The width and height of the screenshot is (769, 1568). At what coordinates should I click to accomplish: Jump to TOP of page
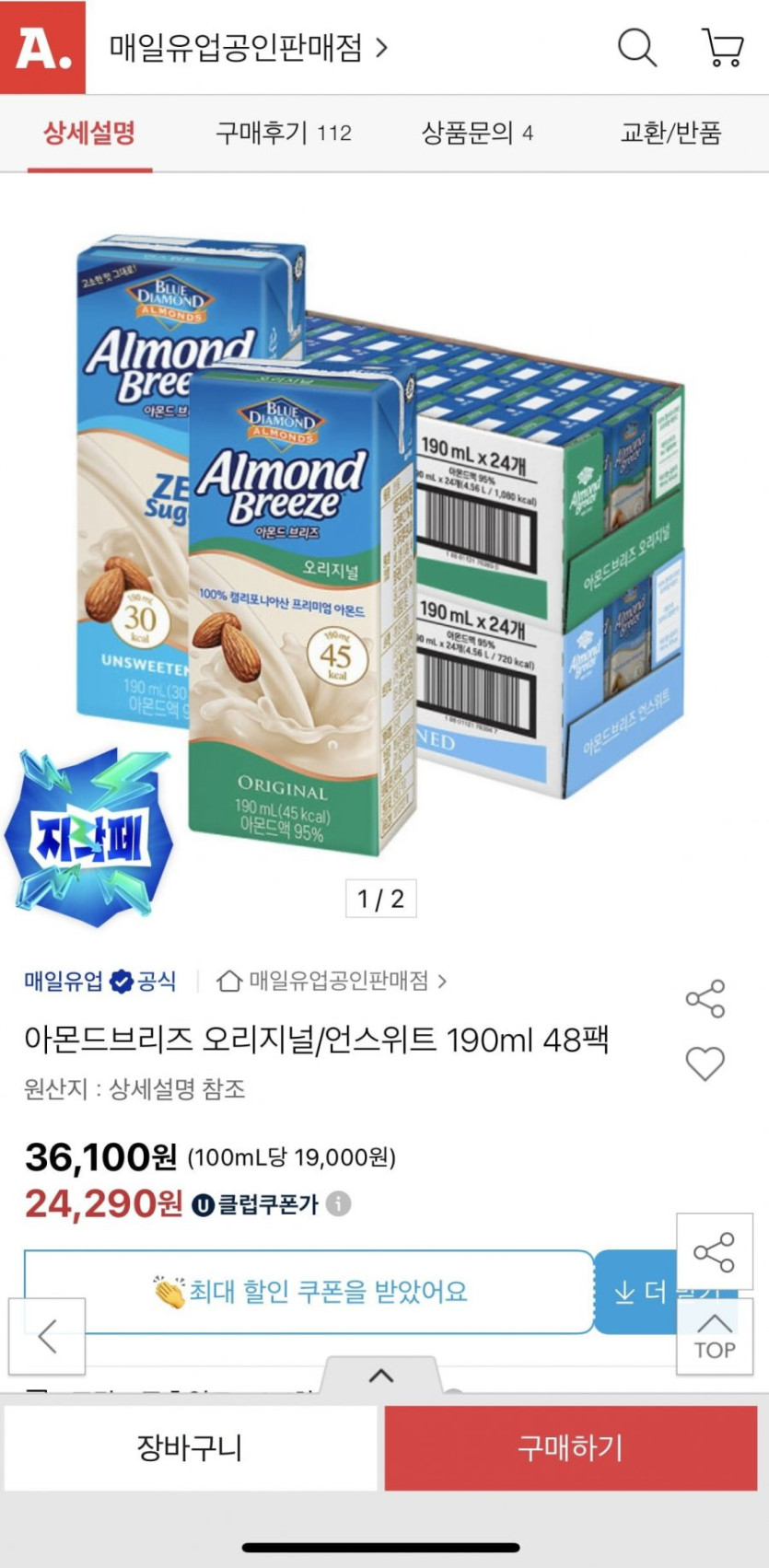point(715,1338)
